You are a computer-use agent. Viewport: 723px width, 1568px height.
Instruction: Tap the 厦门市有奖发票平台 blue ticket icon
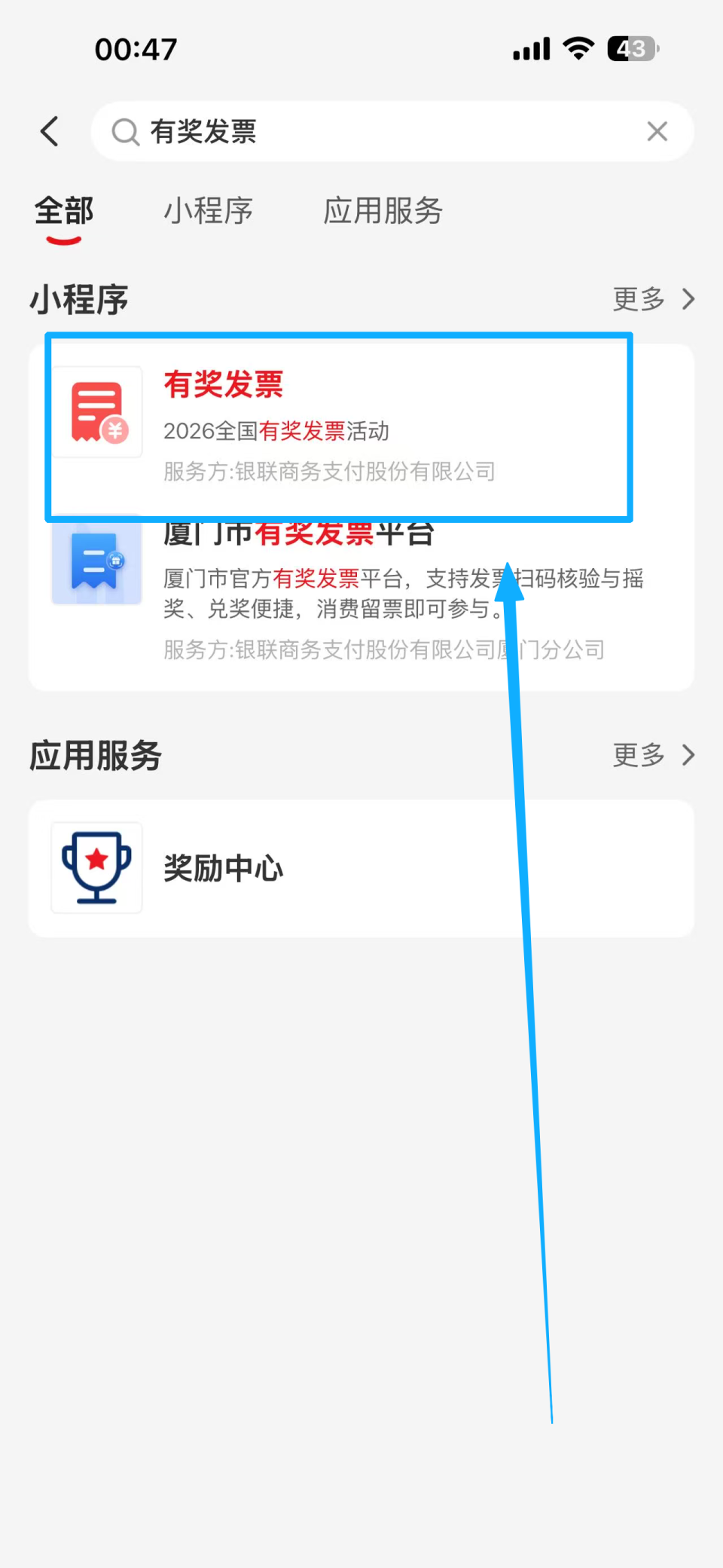click(96, 561)
